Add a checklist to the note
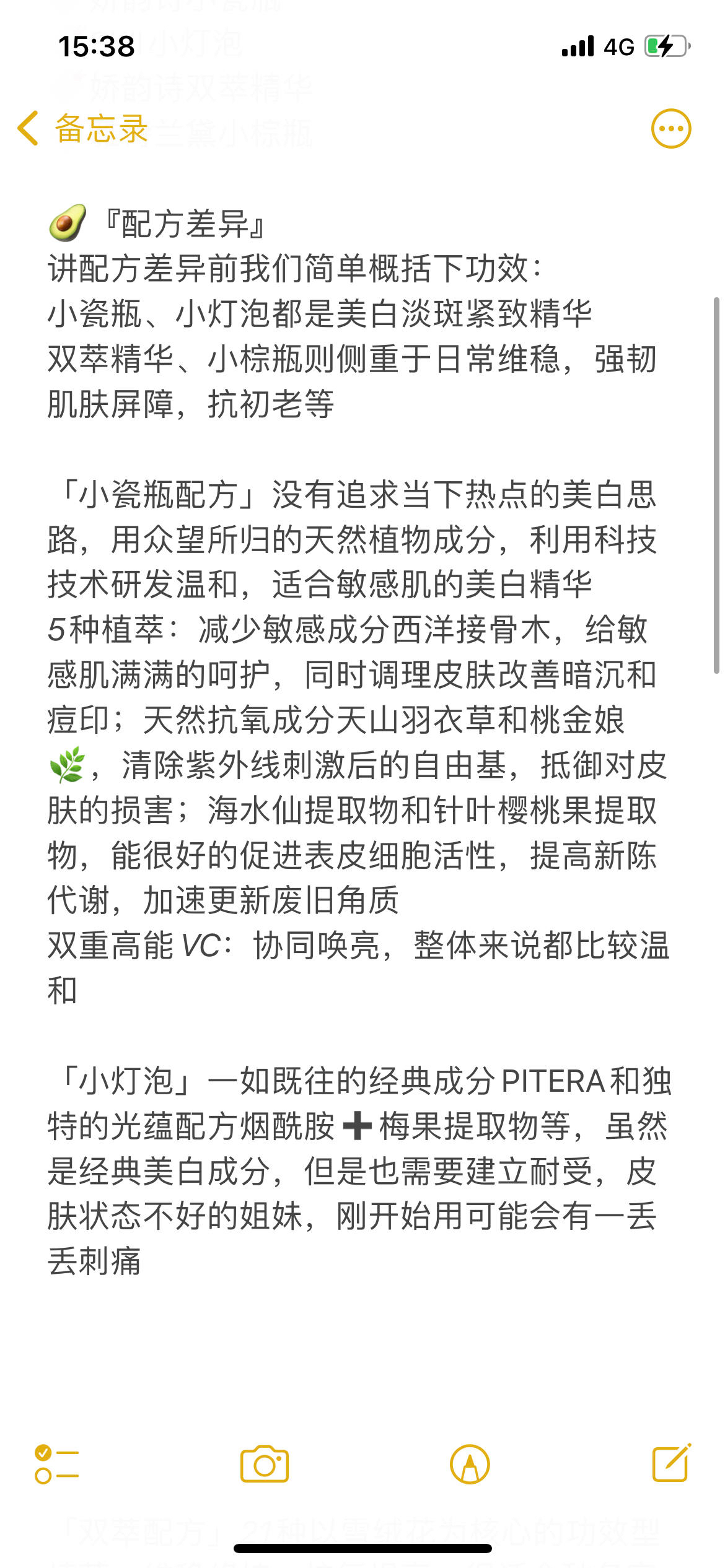Image resolution: width=725 pixels, height=1568 pixels. [56, 1465]
